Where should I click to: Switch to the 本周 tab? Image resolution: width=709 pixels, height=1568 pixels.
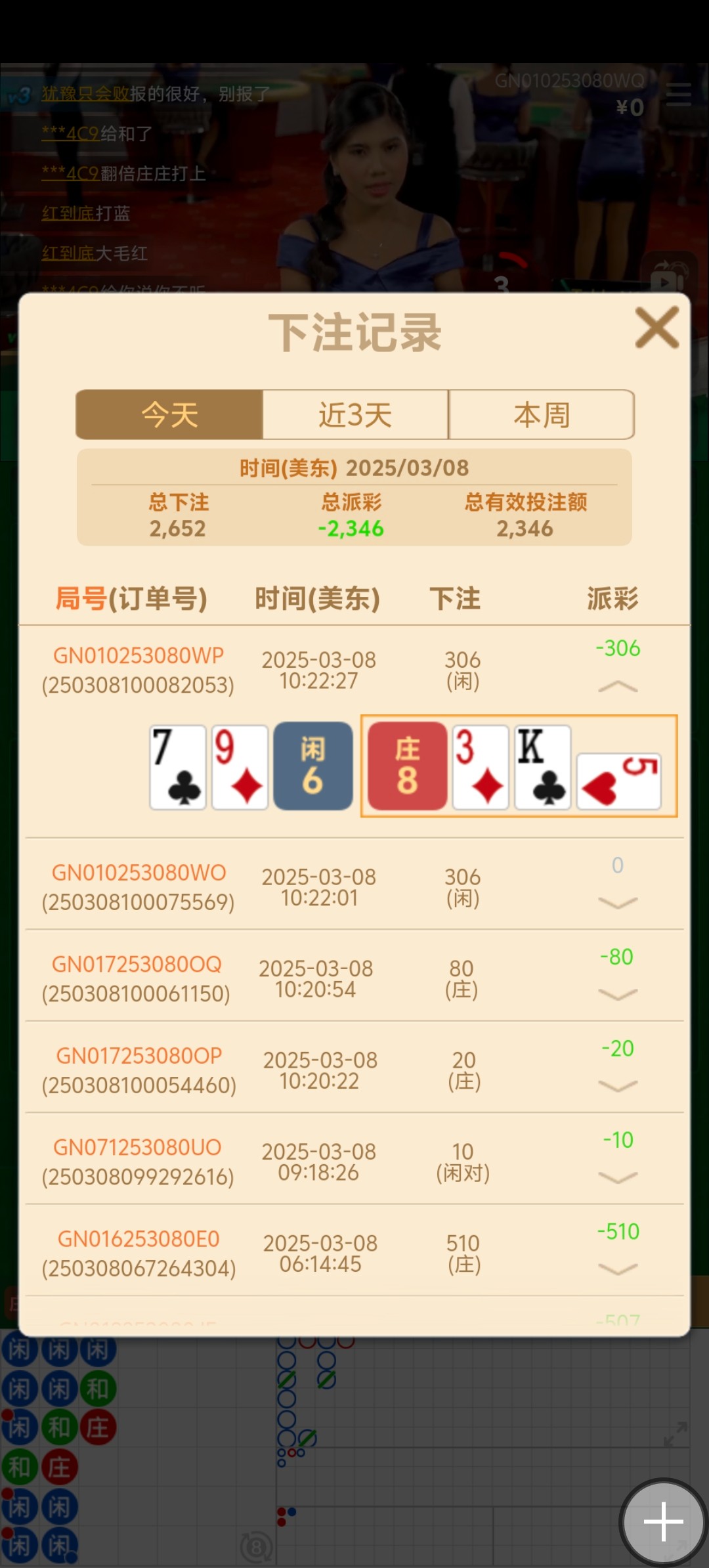point(542,415)
